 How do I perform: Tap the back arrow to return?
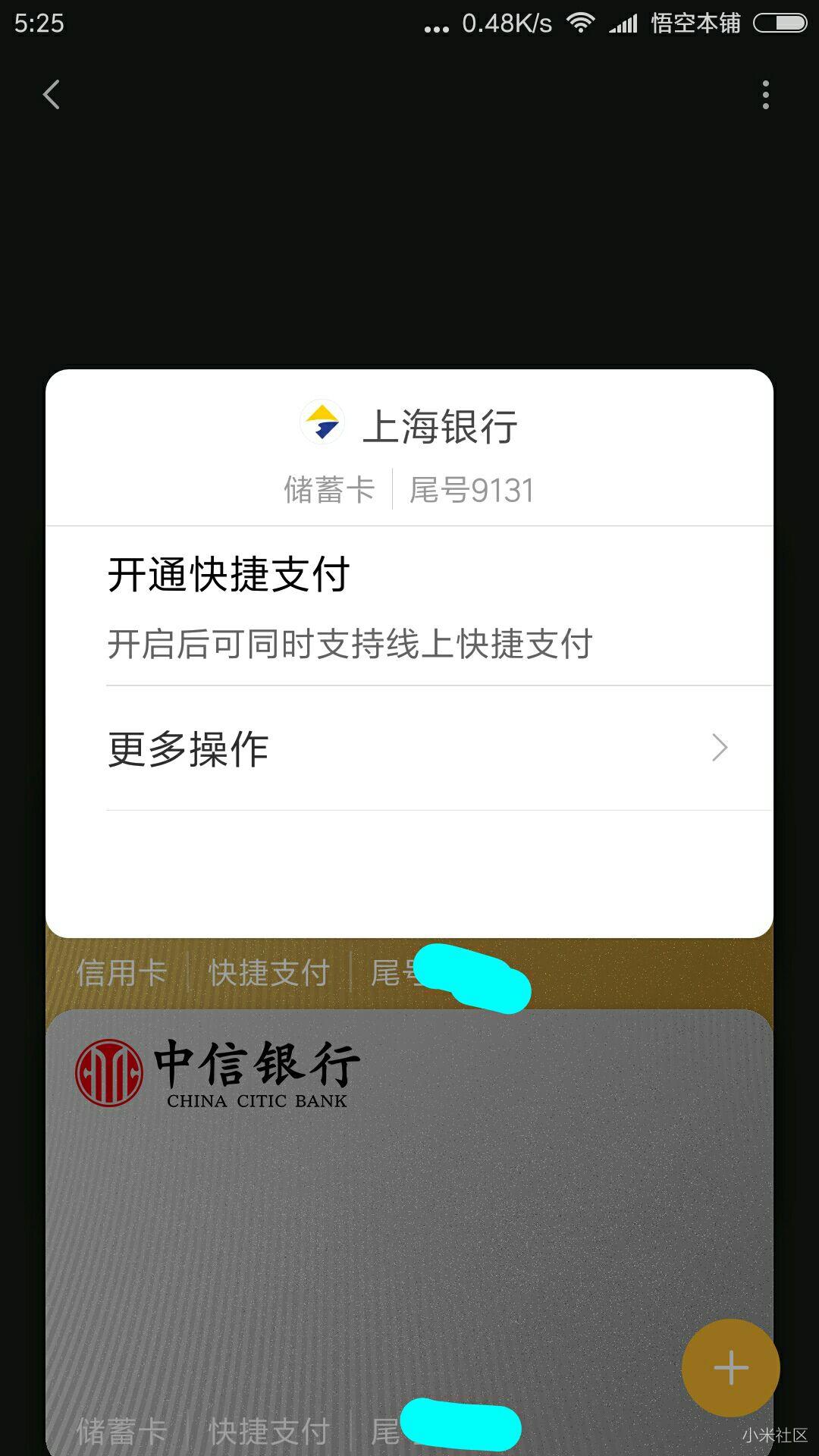click(x=51, y=96)
